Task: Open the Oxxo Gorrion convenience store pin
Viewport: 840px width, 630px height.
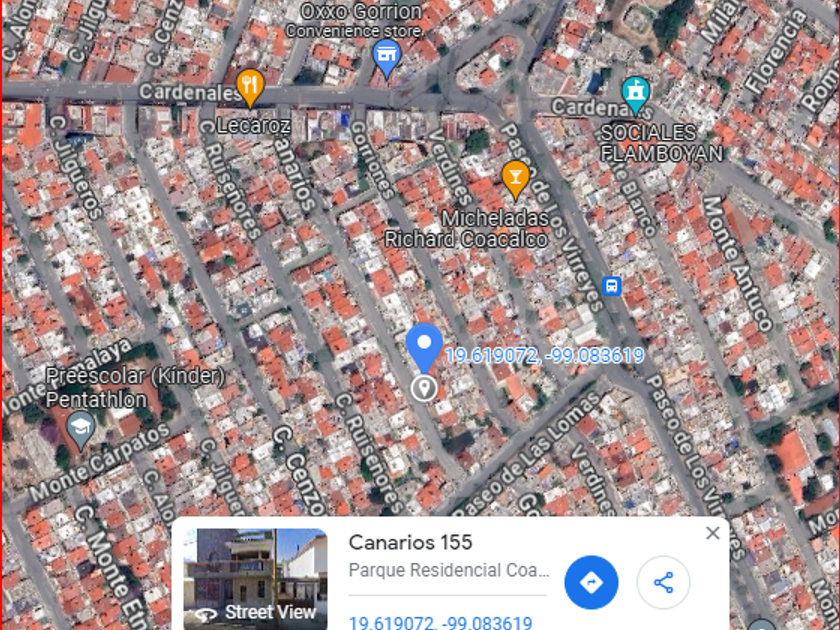Action: tap(386, 59)
